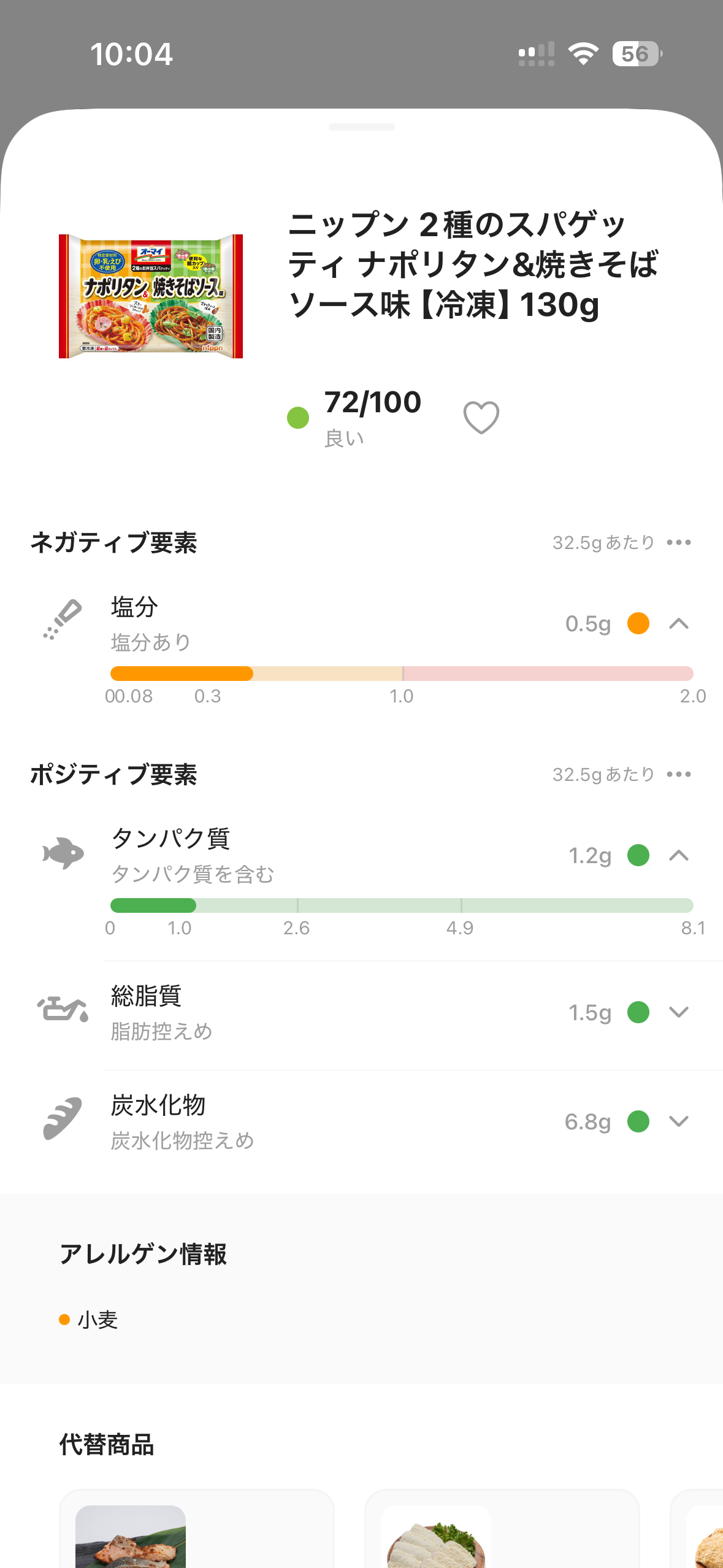This screenshot has height=1568, width=723.
Task: Click the orange rating dot for 塩分
Action: coord(638,623)
